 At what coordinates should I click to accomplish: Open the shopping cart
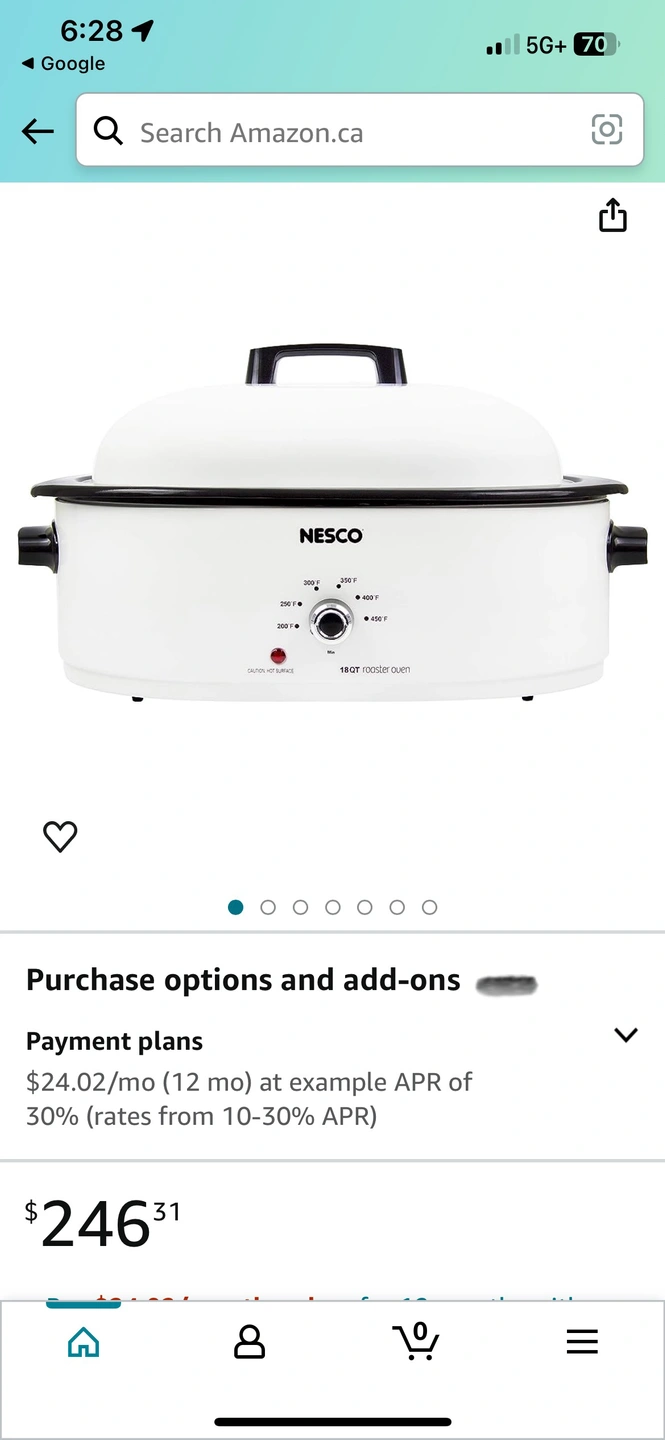click(416, 1341)
